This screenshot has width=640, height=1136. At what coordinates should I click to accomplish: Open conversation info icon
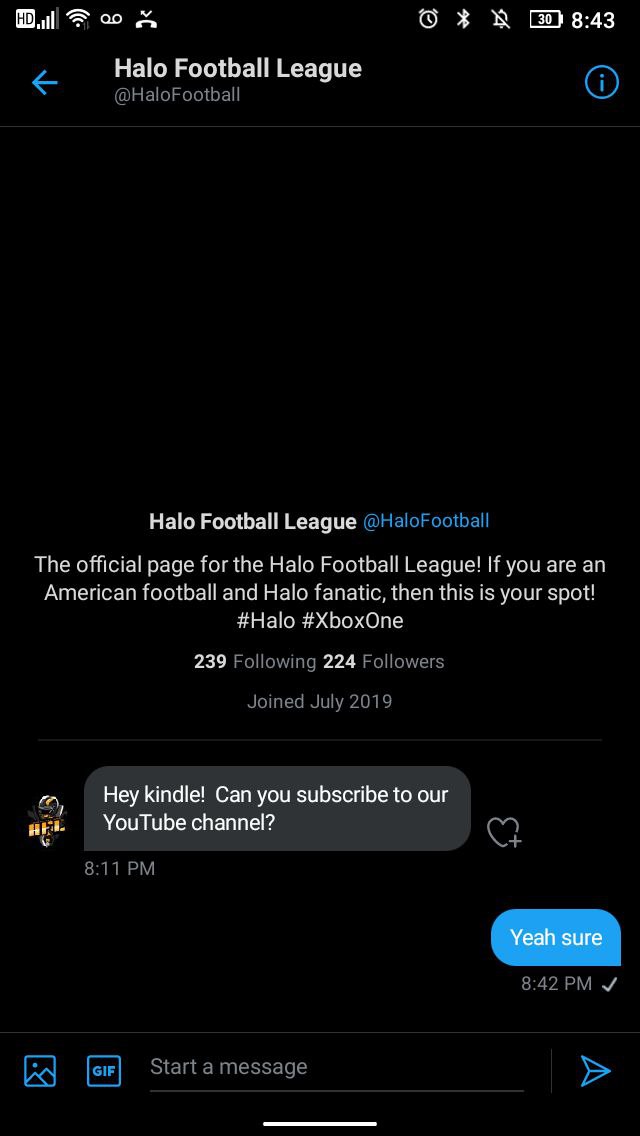point(600,83)
